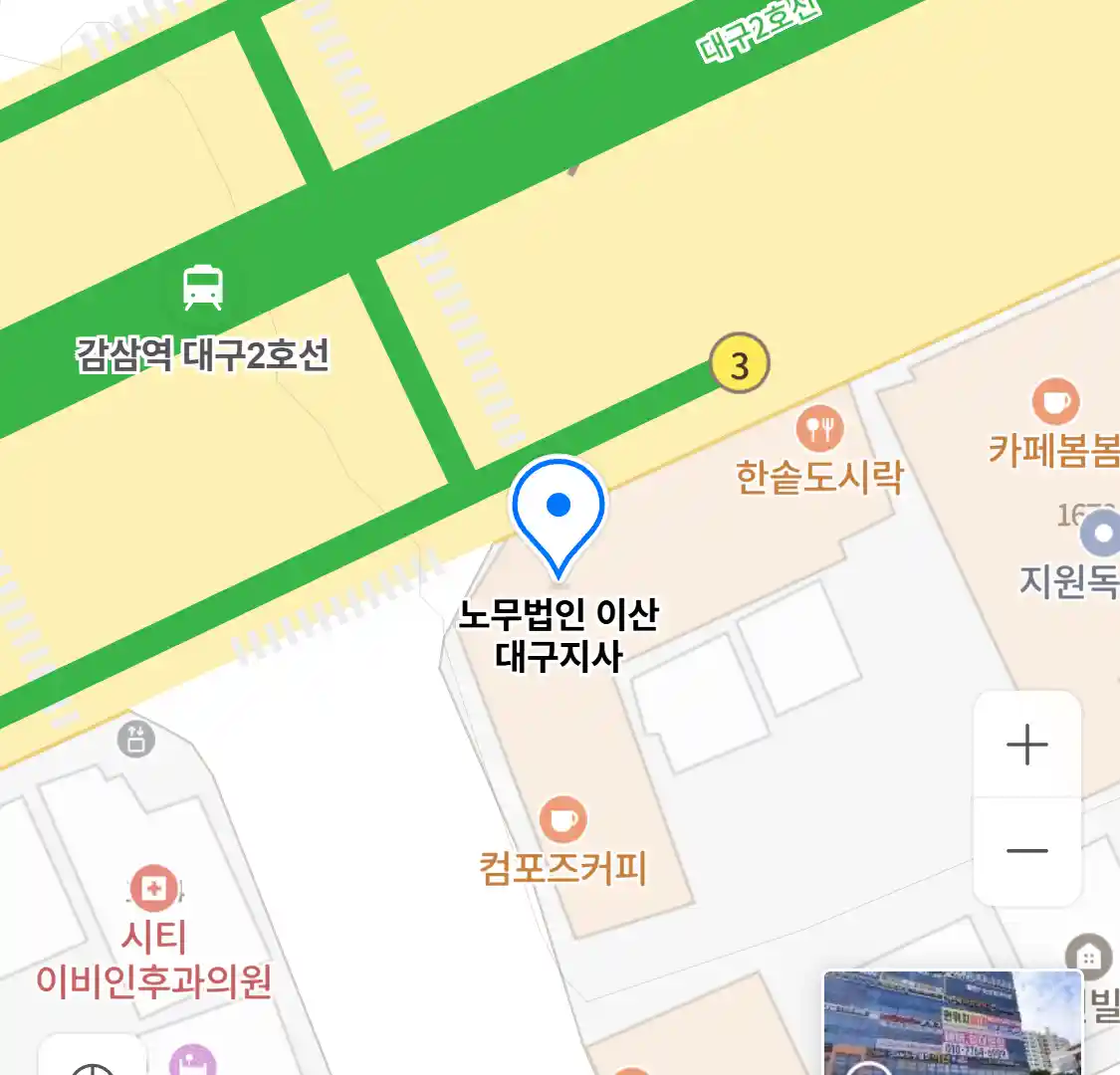
Task: Select the 감삼역 대구2호선 subway station
Action: tap(203, 288)
